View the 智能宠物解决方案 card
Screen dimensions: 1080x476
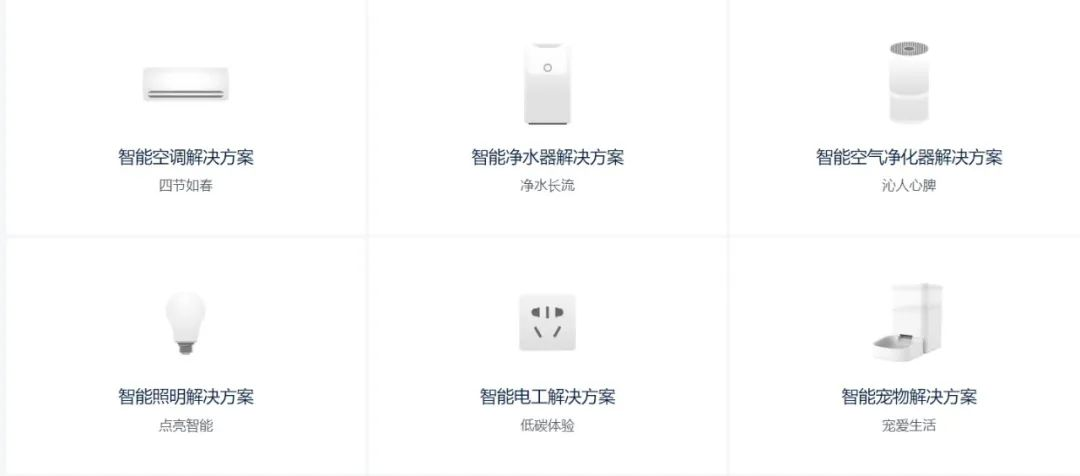pyautogui.click(x=908, y=396)
